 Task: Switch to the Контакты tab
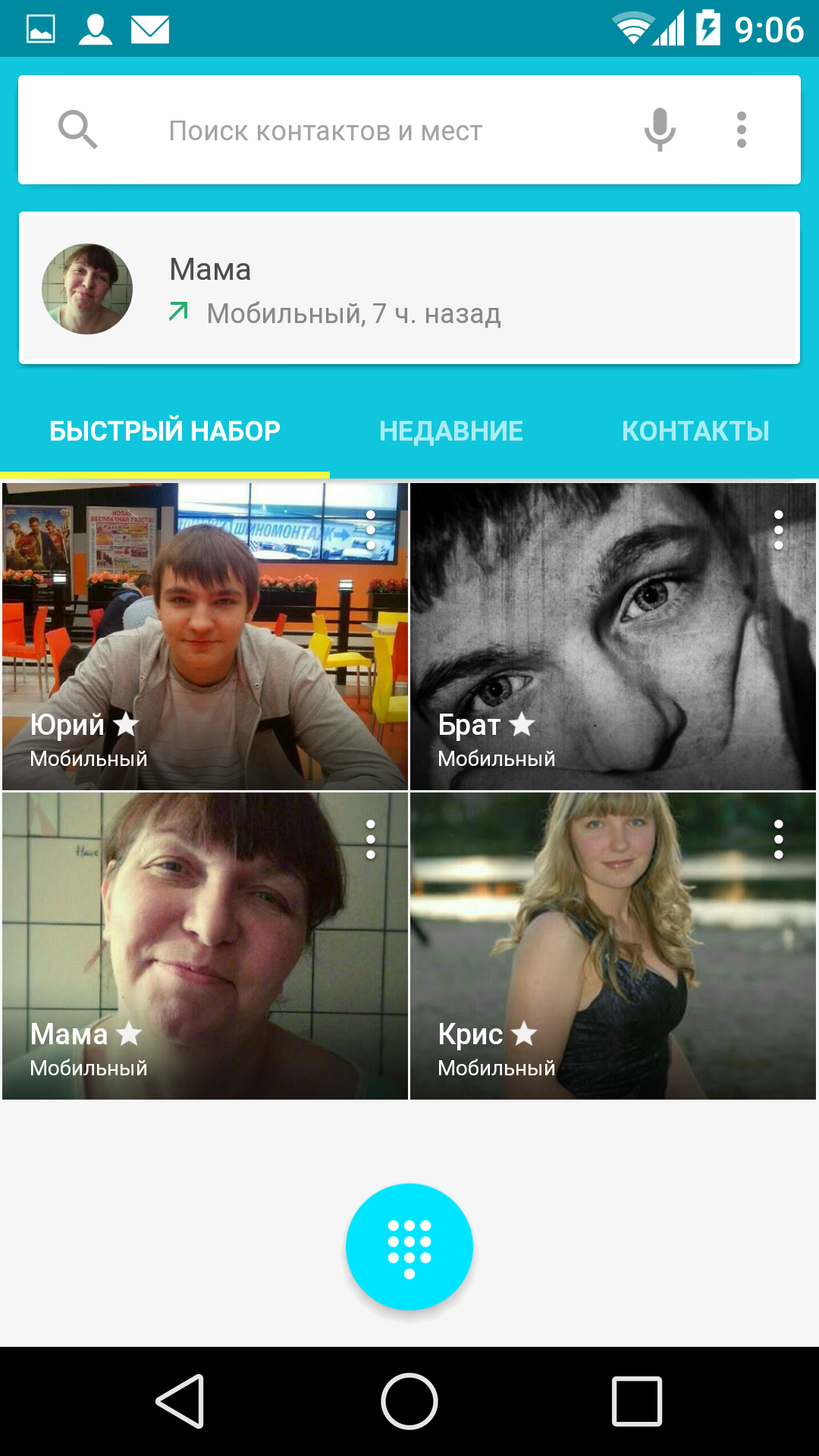tap(695, 431)
